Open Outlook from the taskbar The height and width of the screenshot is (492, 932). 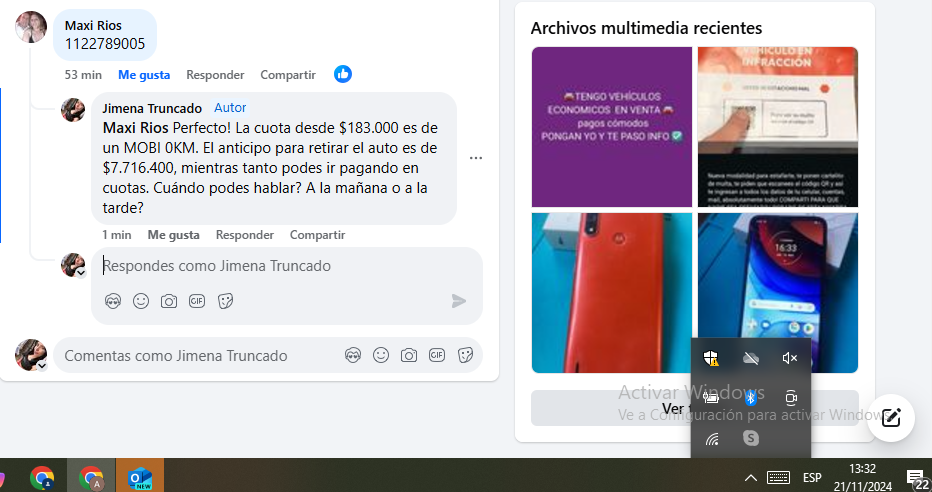(139, 477)
